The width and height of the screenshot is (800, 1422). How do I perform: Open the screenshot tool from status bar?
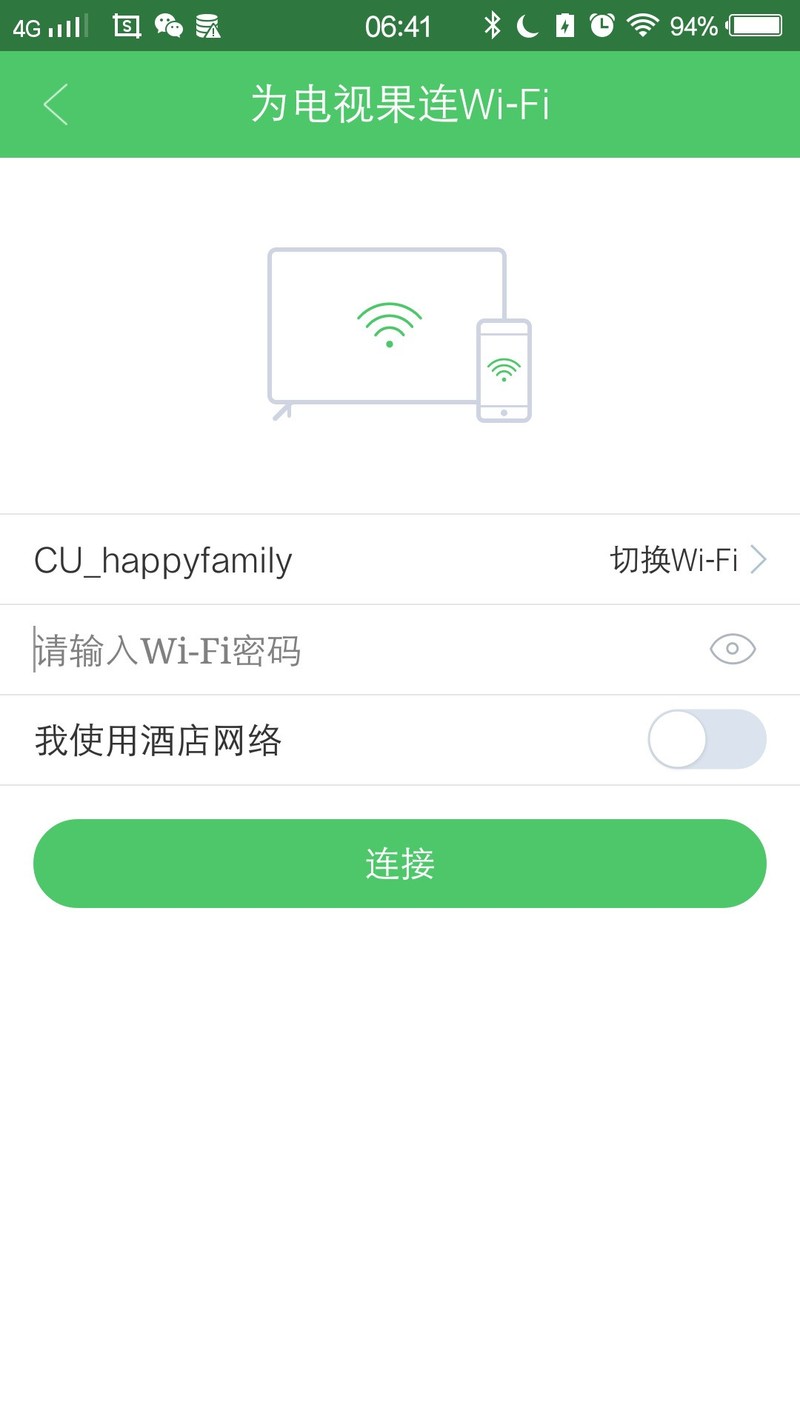(128, 26)
